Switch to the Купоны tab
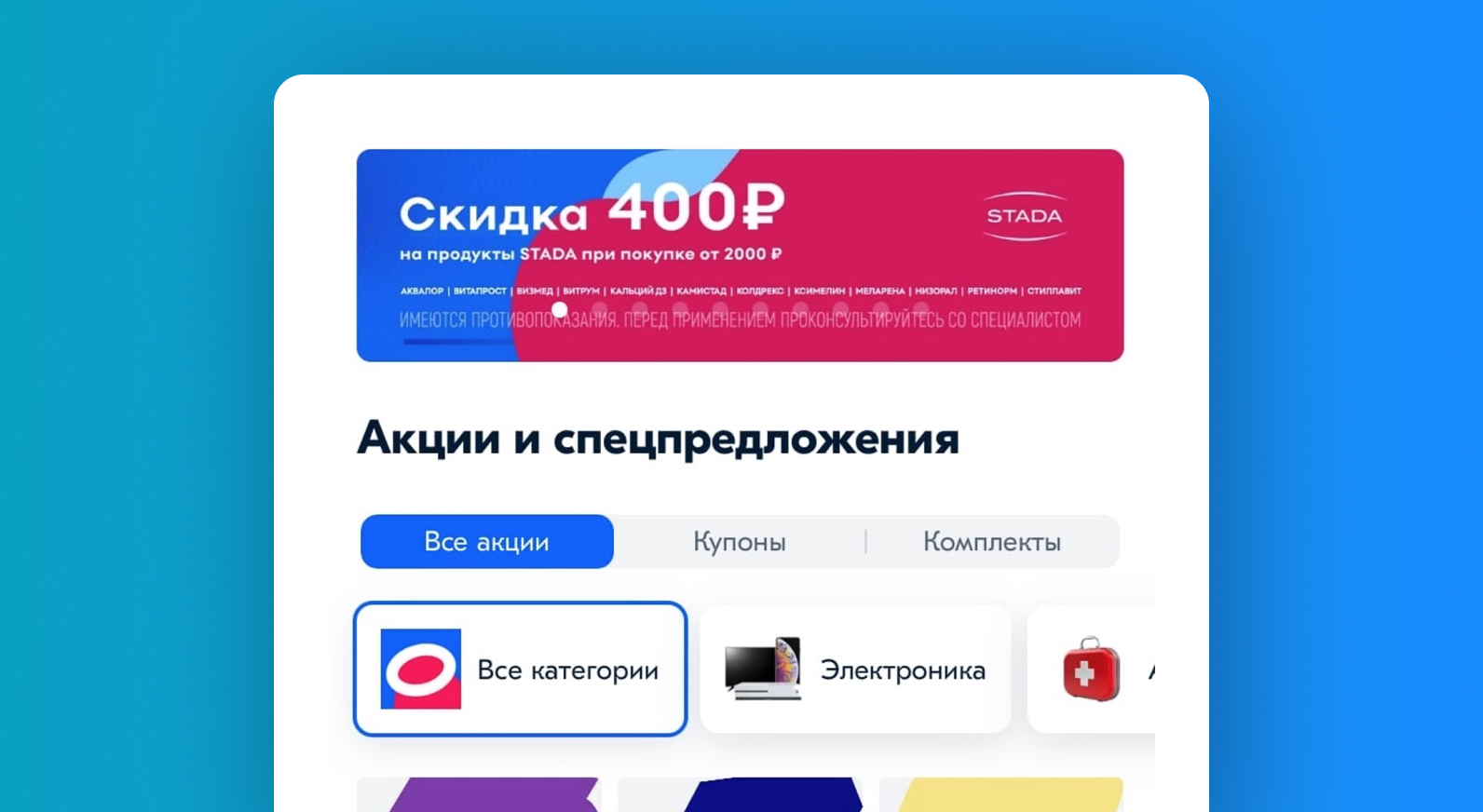This screenshot has width=1483, height=812. click(x=740, y=542)
